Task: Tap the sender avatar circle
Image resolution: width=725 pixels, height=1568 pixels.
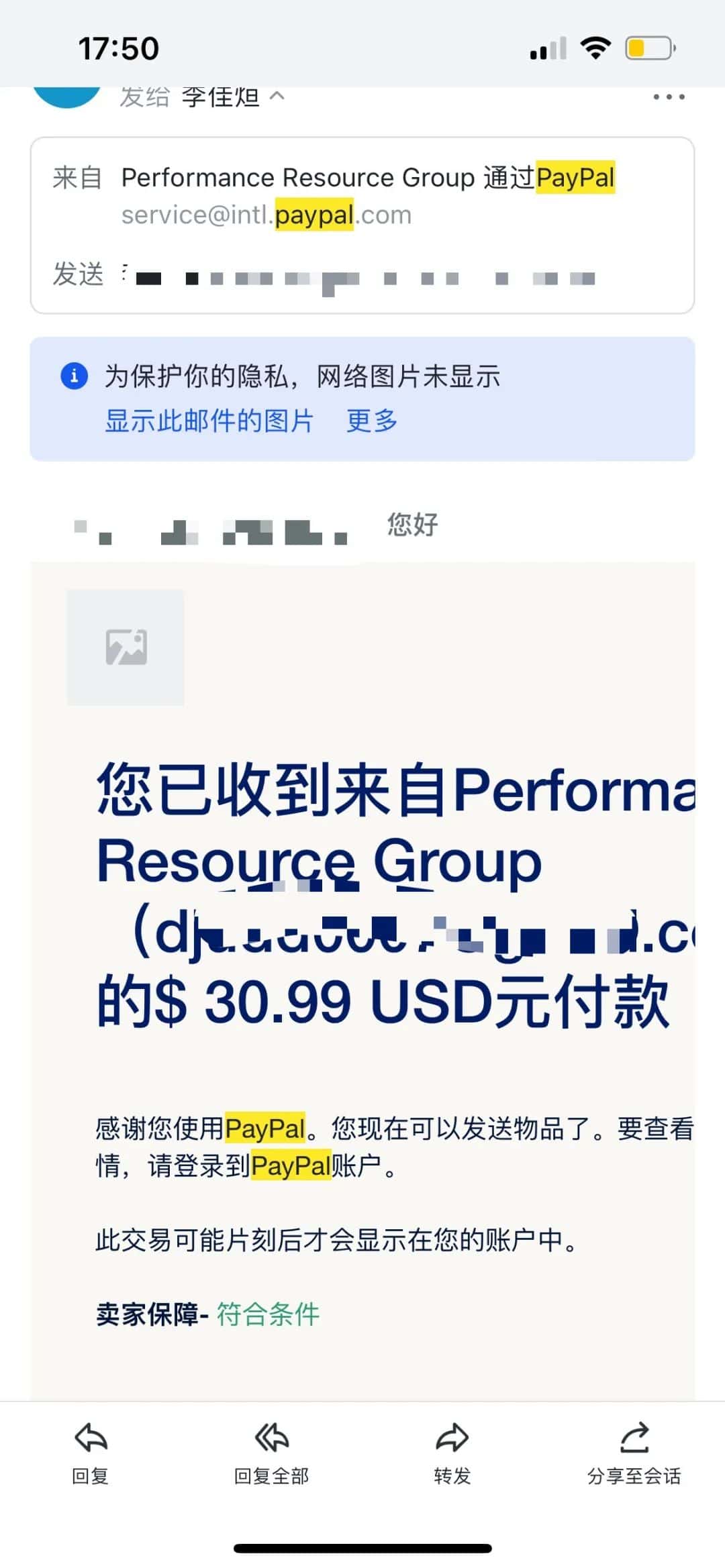Action: point(66,96)
